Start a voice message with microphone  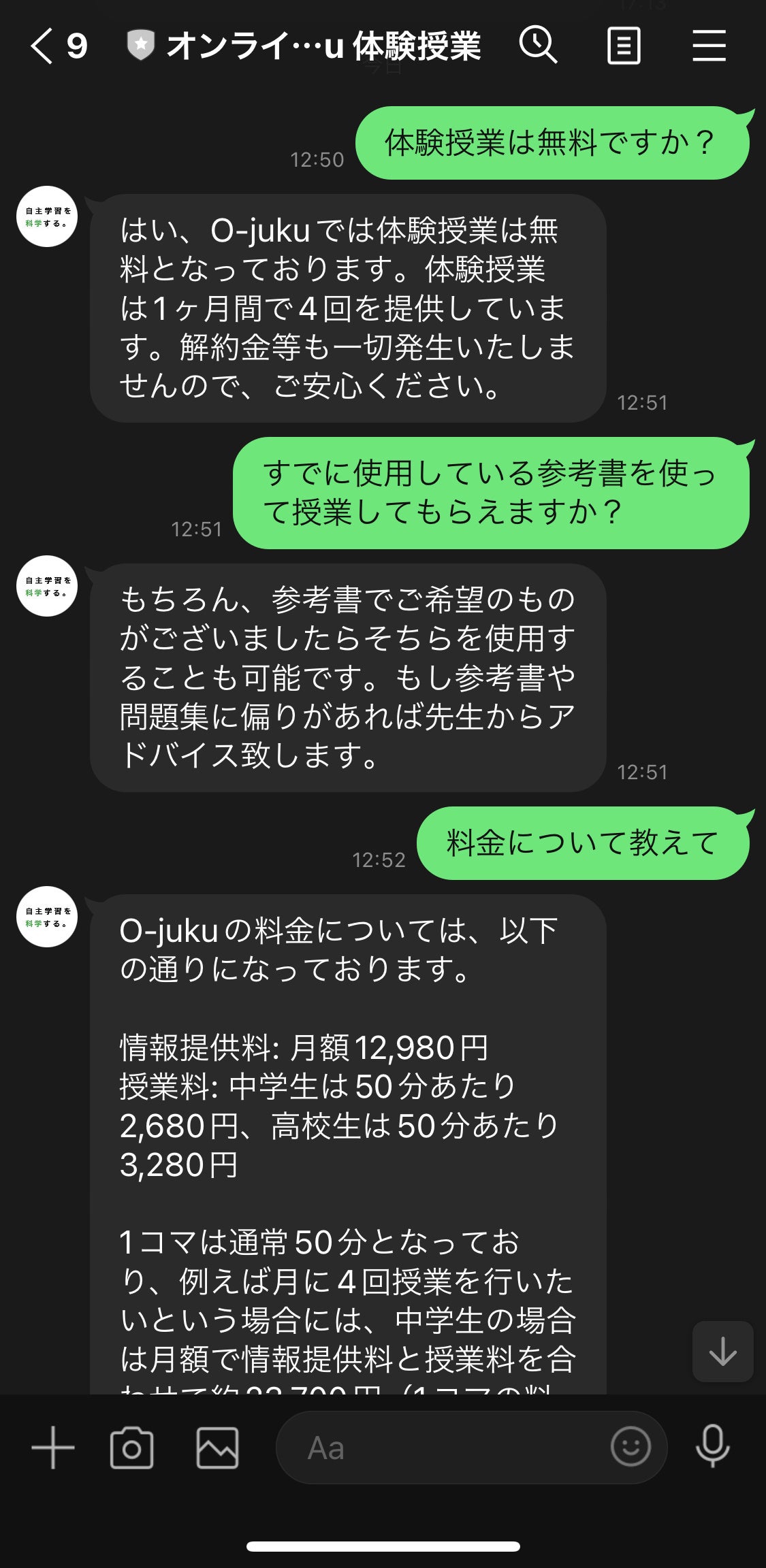click(712, 1446)
